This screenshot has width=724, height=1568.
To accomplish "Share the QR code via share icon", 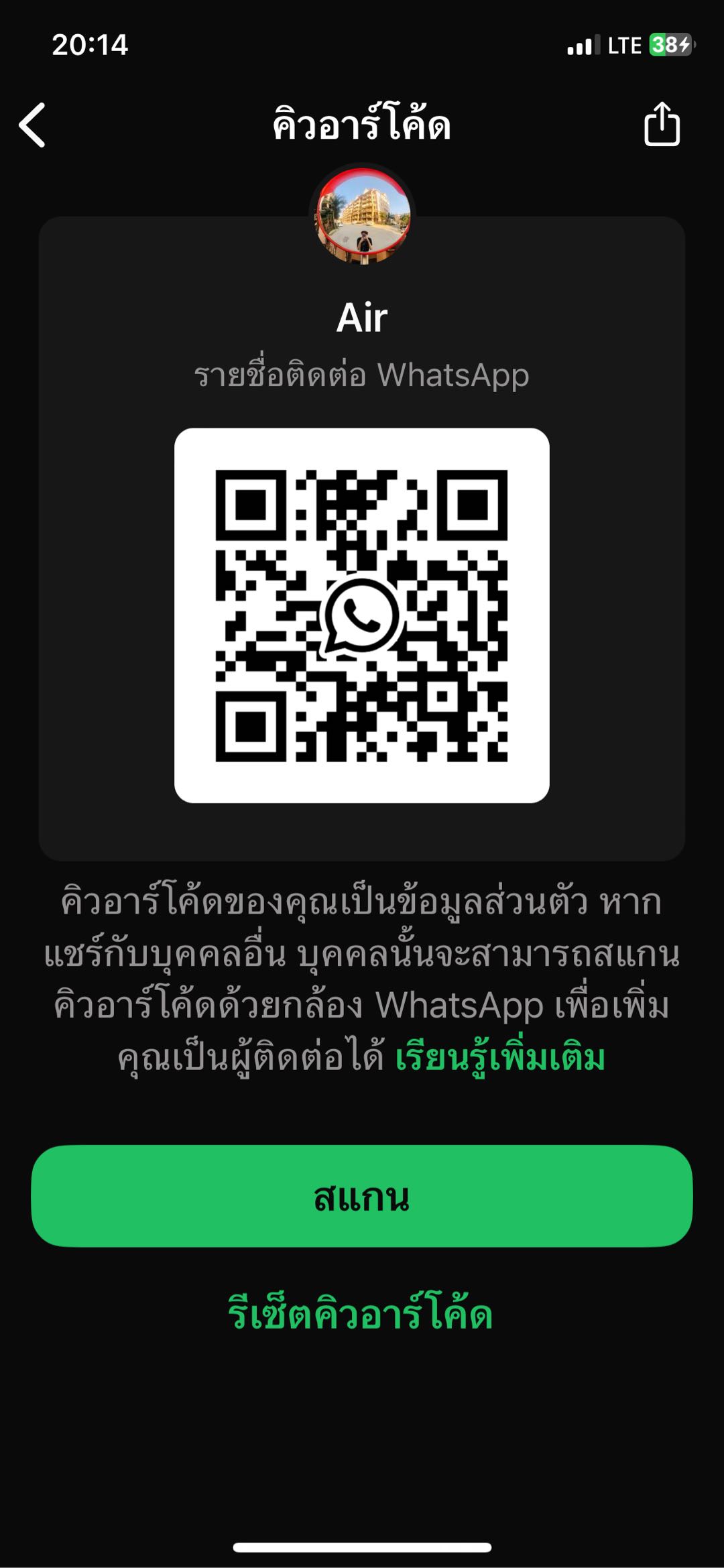I will [662, 124].
